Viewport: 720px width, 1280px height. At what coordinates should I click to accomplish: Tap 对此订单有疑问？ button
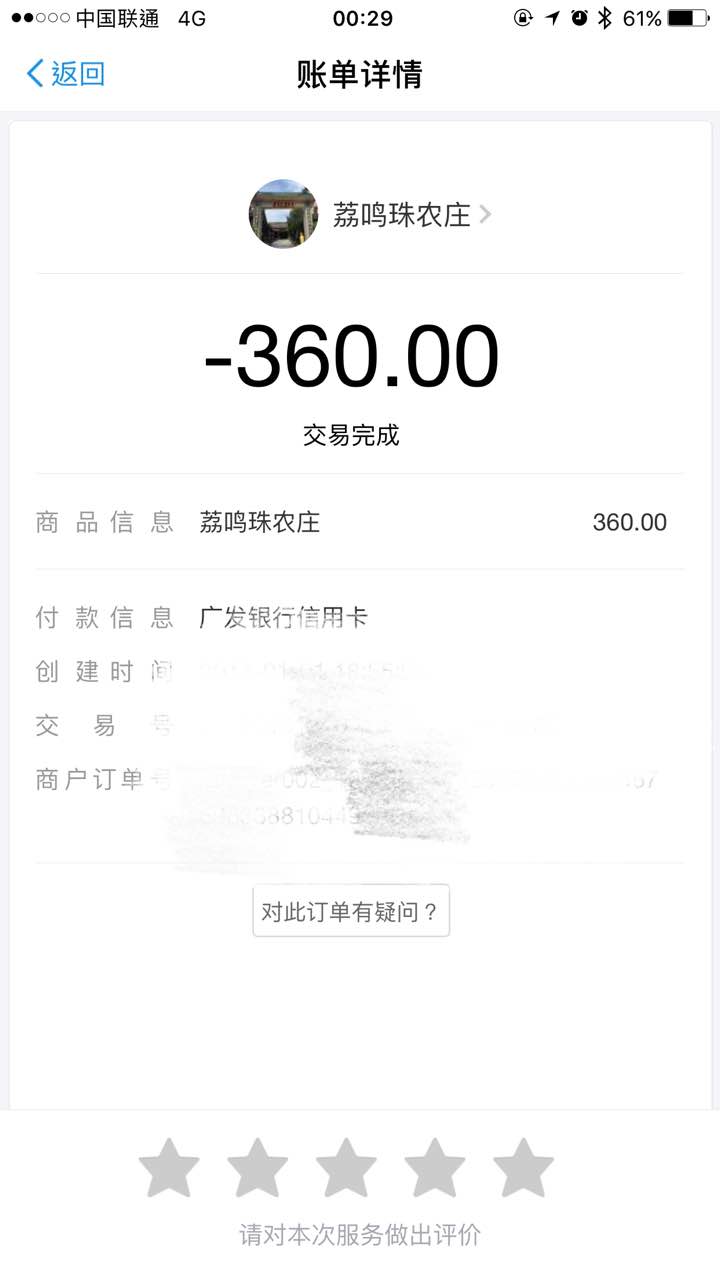(x=351, y=911)
